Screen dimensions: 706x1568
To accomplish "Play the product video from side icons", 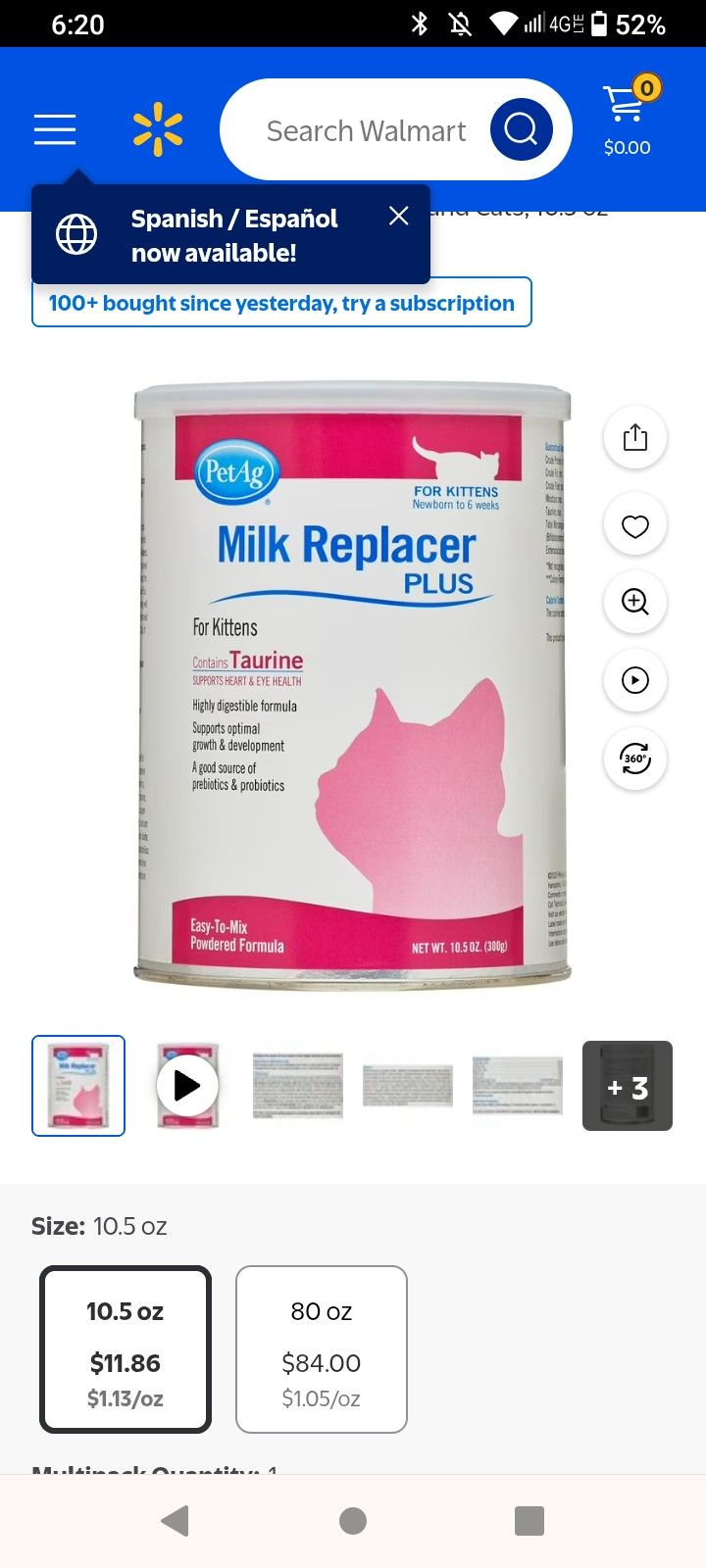I will (x=635, y=680).
